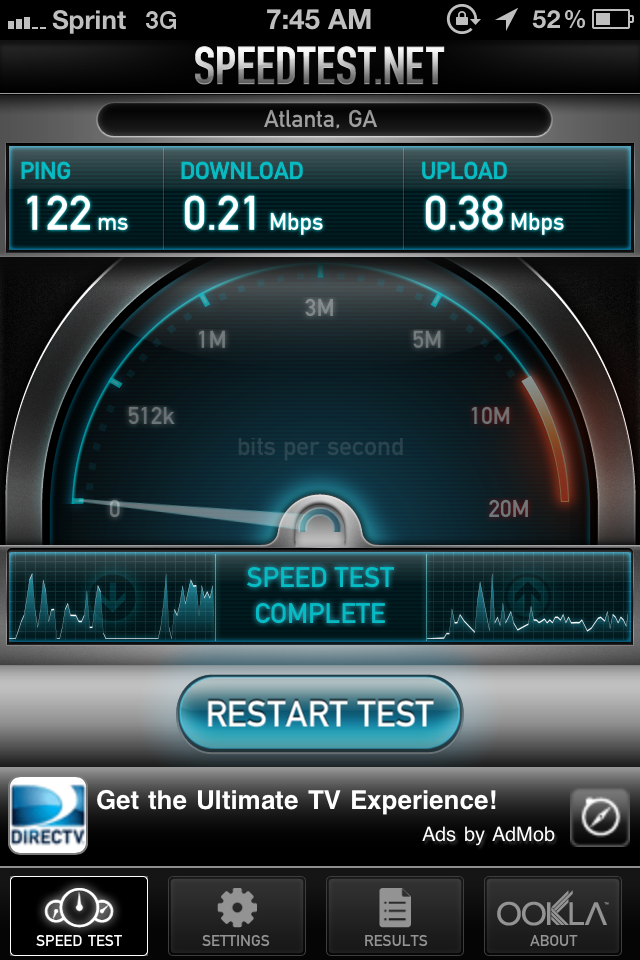Restart the speed test

click(x=320, y=714)
